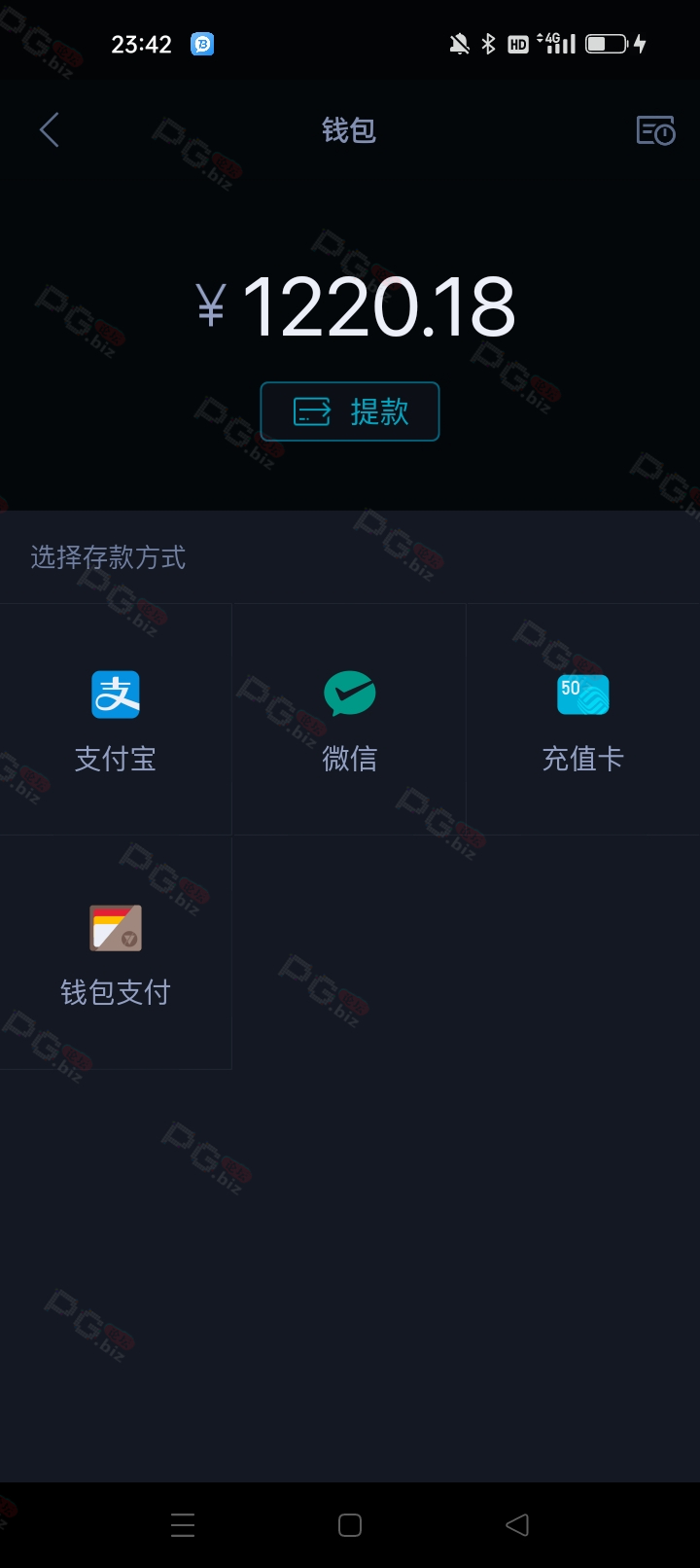Tap the 提款 withdraw button

[350, 411]
